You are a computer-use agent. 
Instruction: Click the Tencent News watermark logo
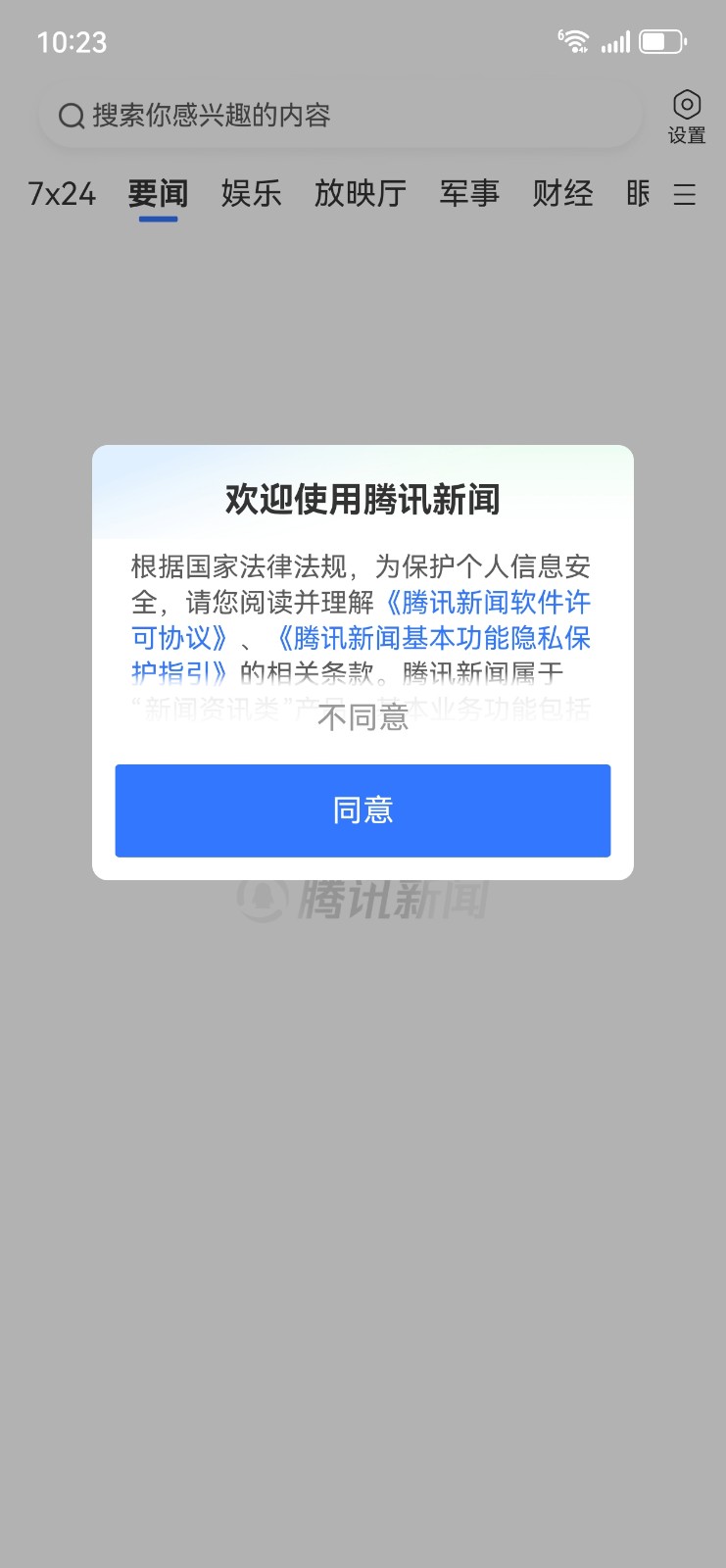363,902
